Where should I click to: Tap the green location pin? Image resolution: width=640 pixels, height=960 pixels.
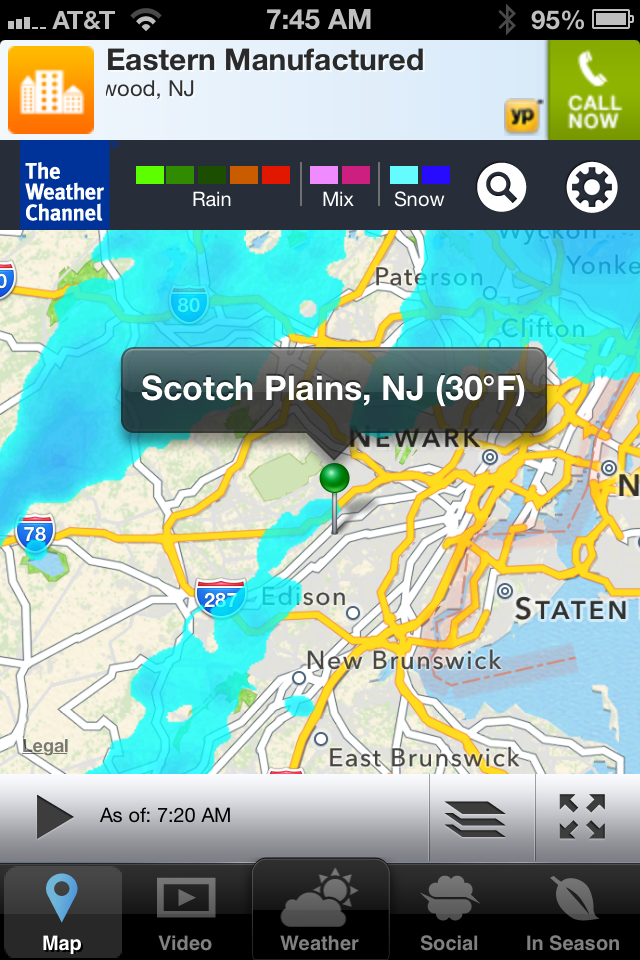click(x=334, y=480)
